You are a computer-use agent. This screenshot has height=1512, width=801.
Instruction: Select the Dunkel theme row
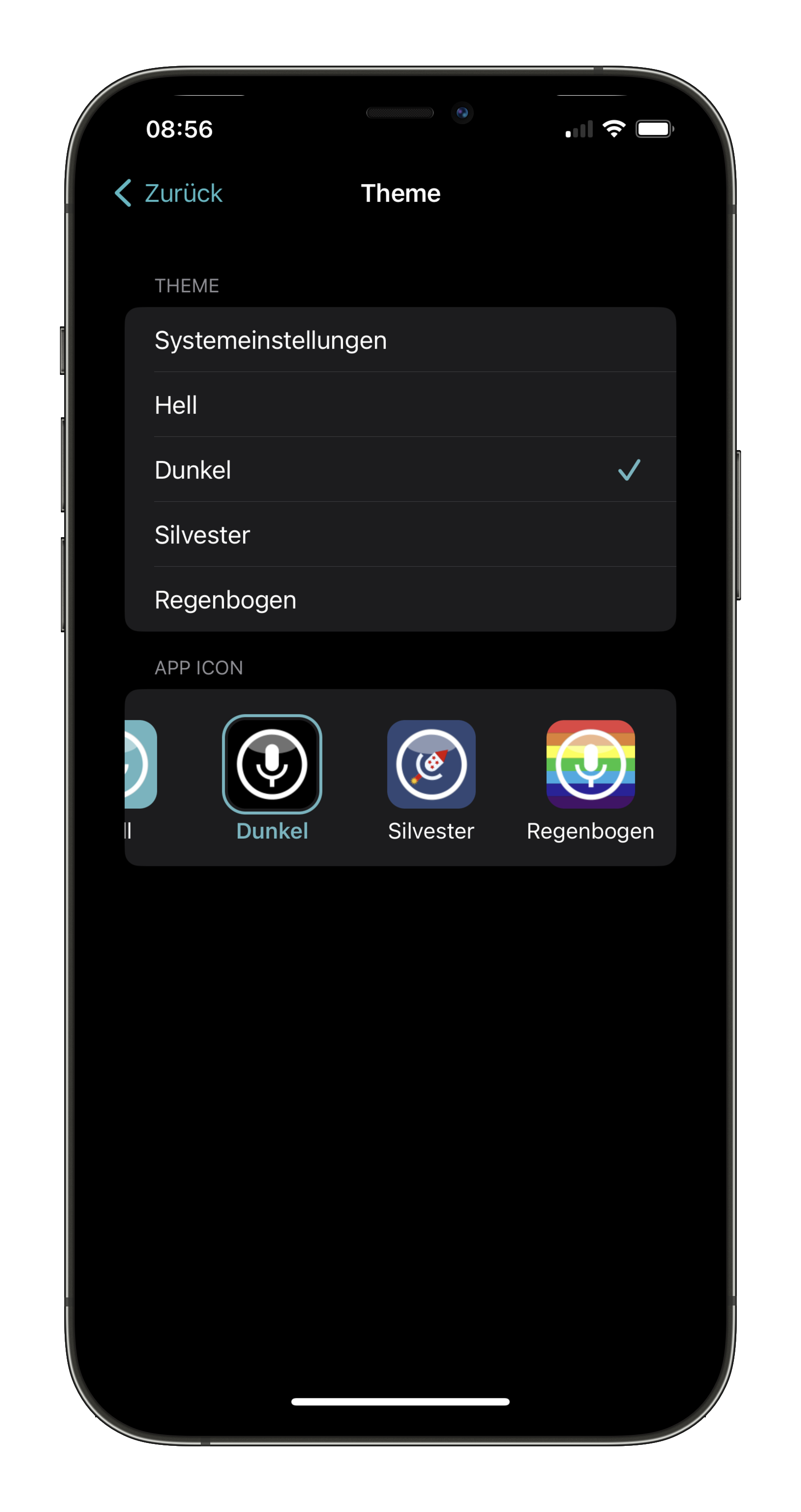tap(400, 470)
